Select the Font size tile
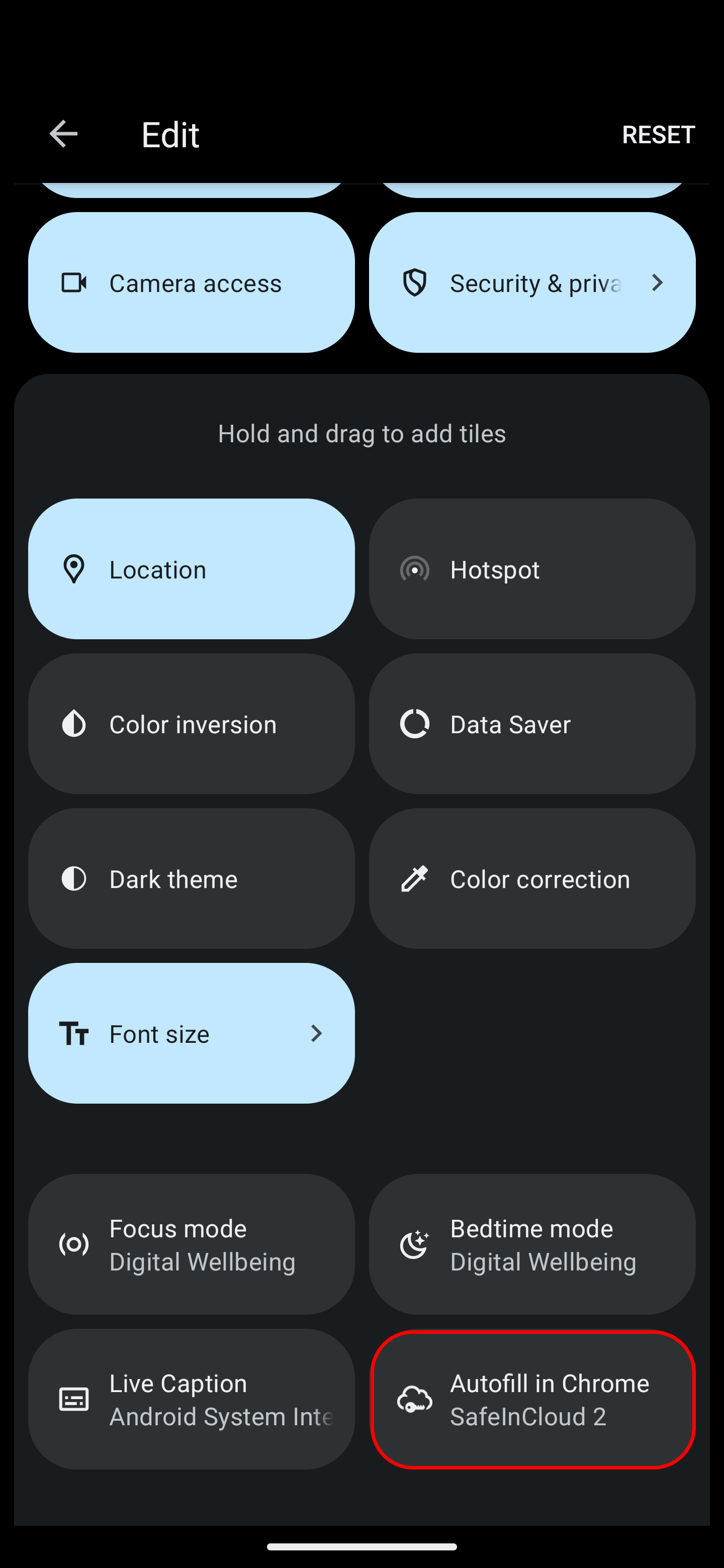 tap(191, 1033)
